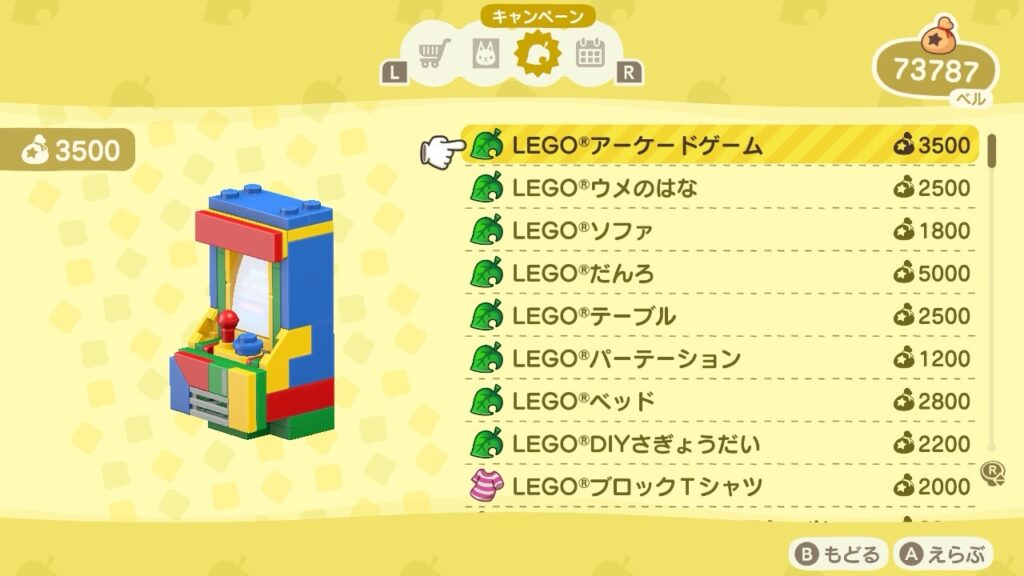Select LEGO アーケードゲーム item
The width and height of the screenshot is (1024, 576).
pyautogui.click(x=722, y=146)
